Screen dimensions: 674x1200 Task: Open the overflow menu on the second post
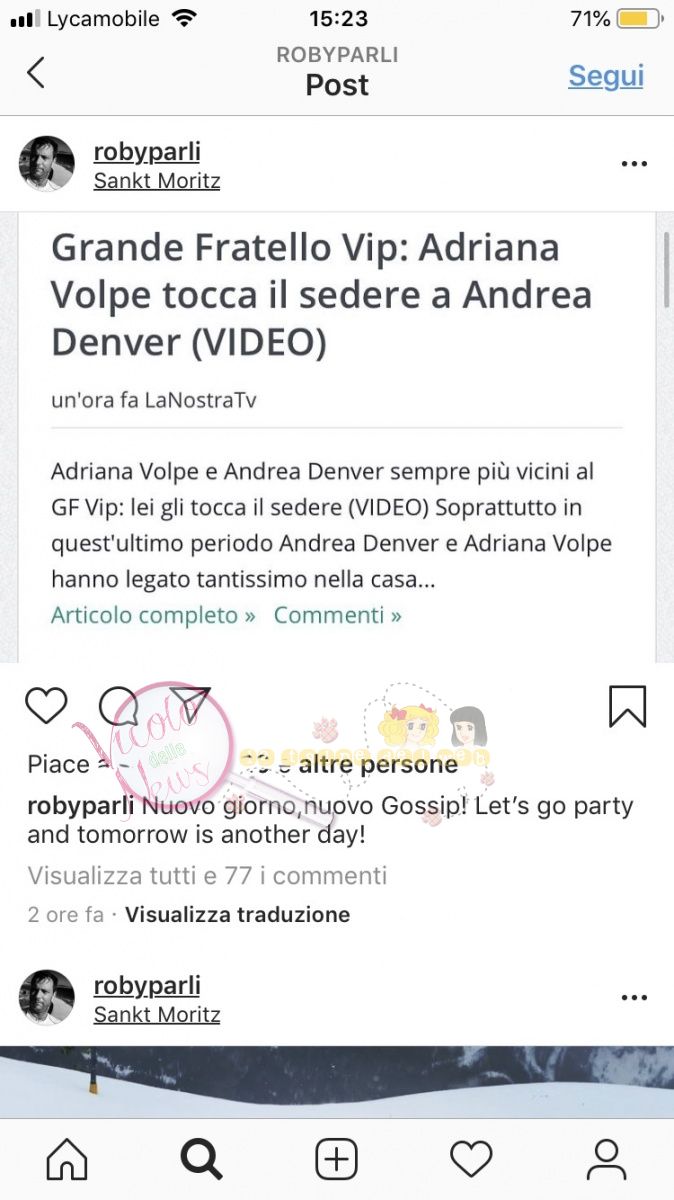(634, 997)
